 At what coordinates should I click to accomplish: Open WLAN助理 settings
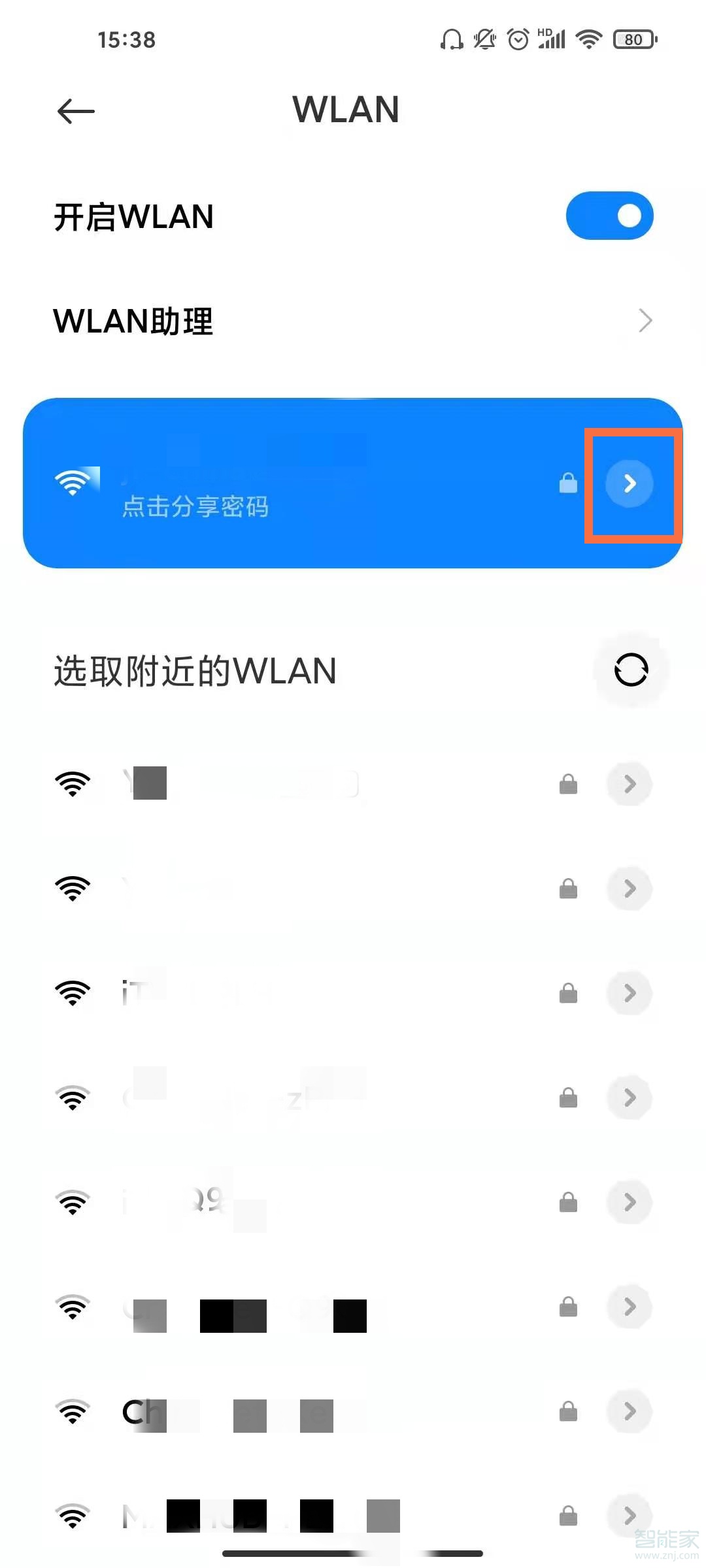353,321
